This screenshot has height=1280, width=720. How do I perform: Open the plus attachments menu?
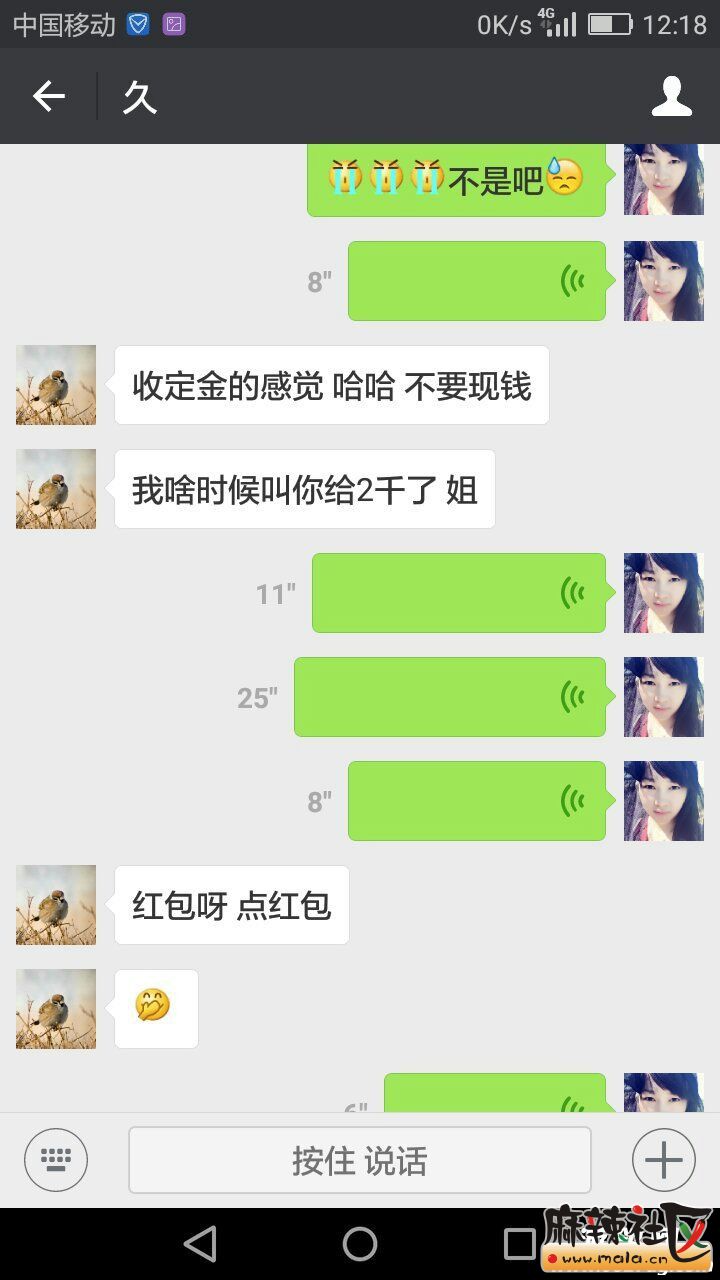(663, 1160)
